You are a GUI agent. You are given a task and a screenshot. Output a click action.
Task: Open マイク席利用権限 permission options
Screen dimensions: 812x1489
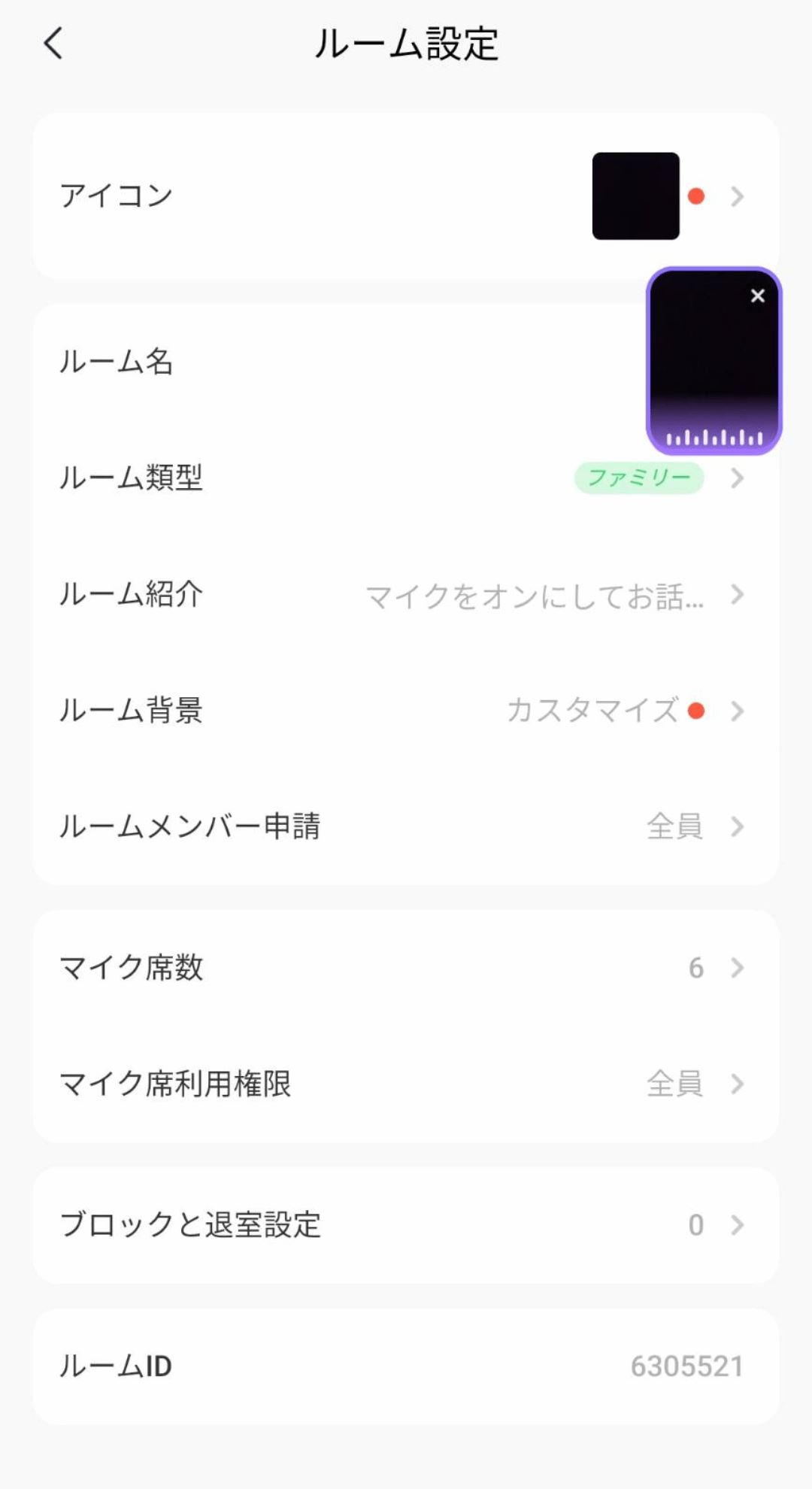(736, 1084)
